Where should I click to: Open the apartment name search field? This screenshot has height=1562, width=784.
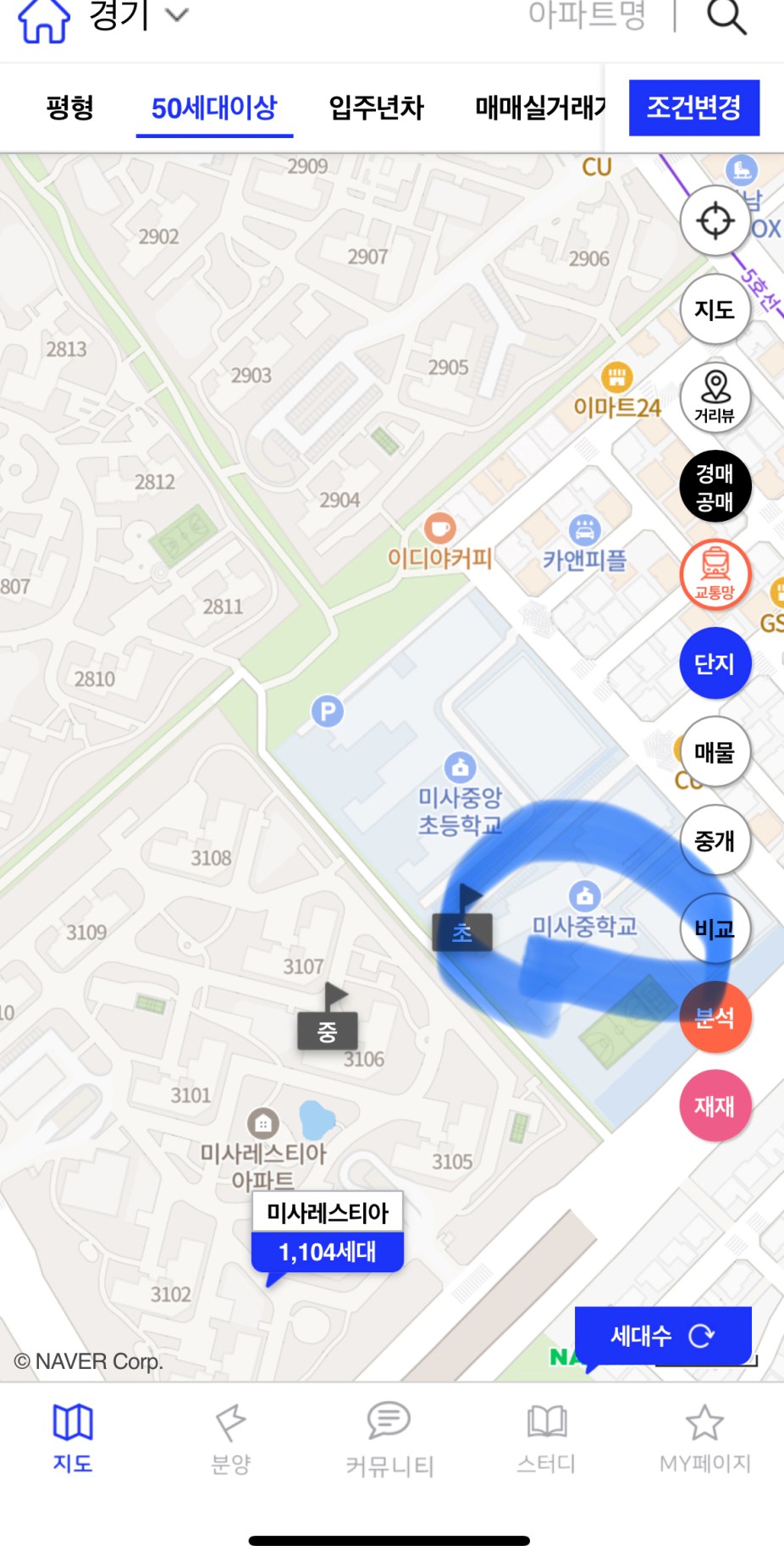(x=586, y=15)
